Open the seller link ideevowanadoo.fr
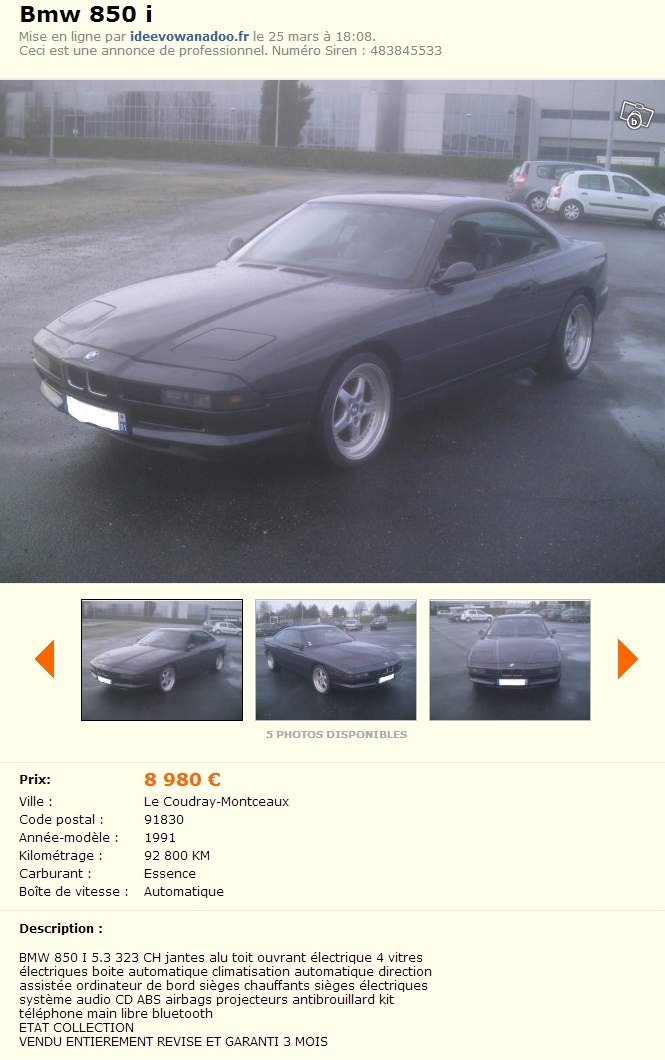This screenshot has height=1060, width=665. (189, 36)
